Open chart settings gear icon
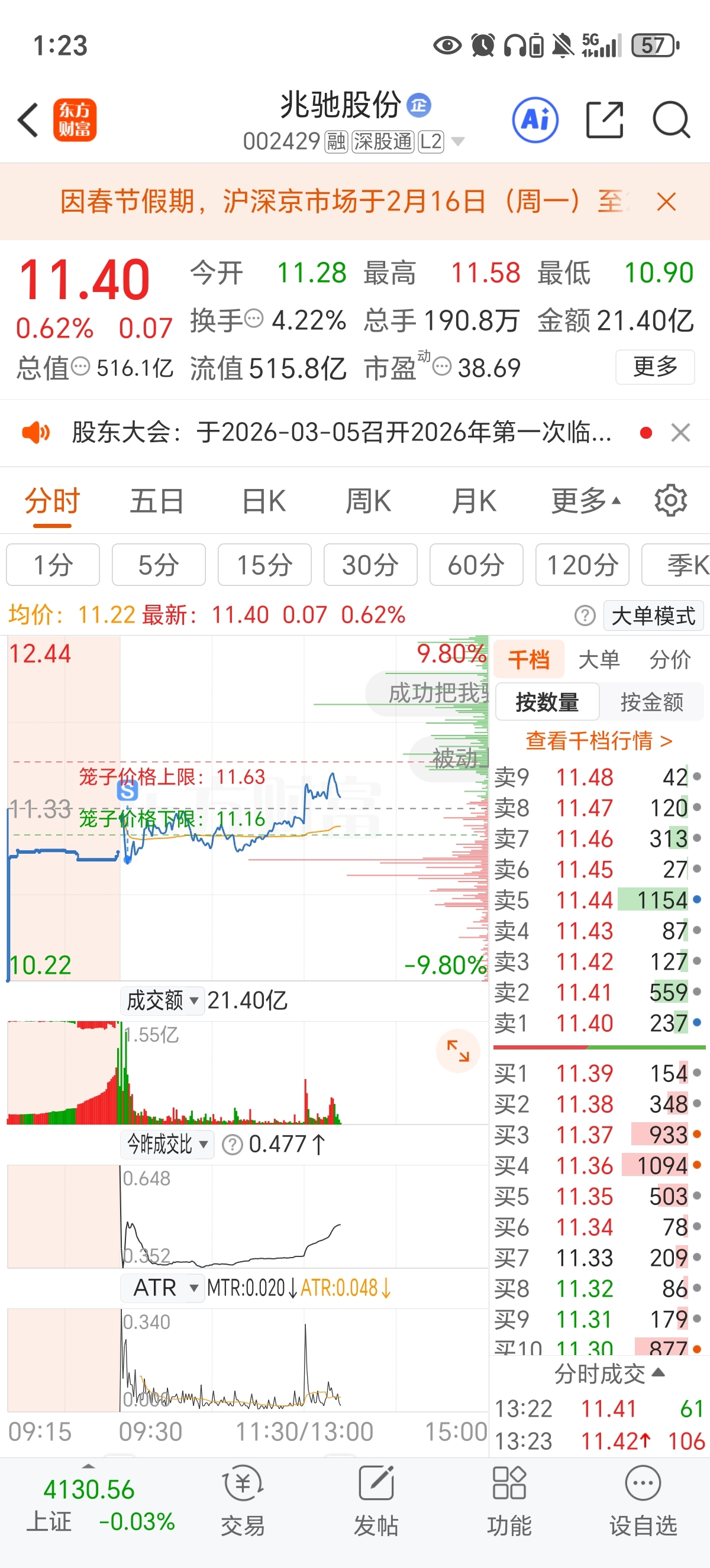Screen dimensions: 710x1568 [x=670, y=501]
